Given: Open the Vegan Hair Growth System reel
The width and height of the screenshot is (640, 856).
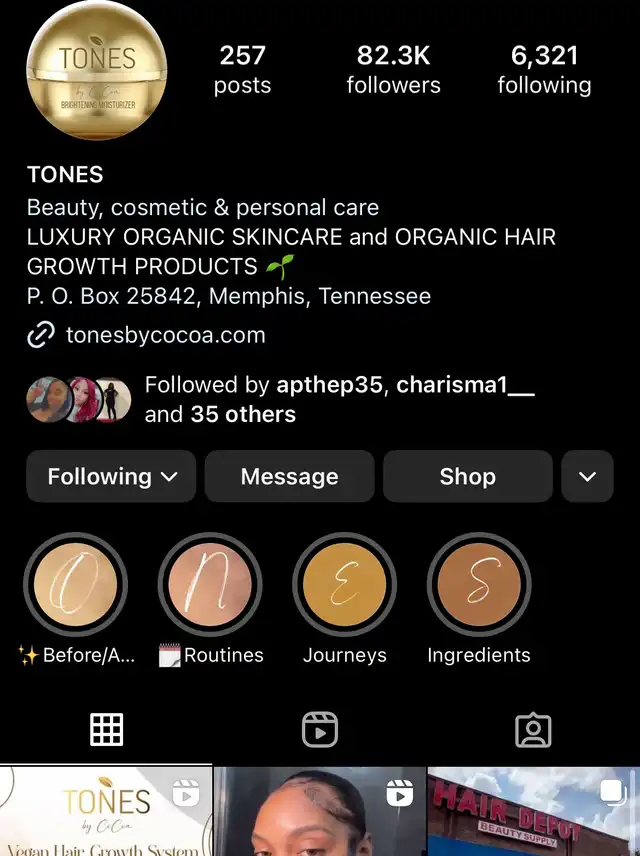Looking at the screenshot, I should 105,812.
